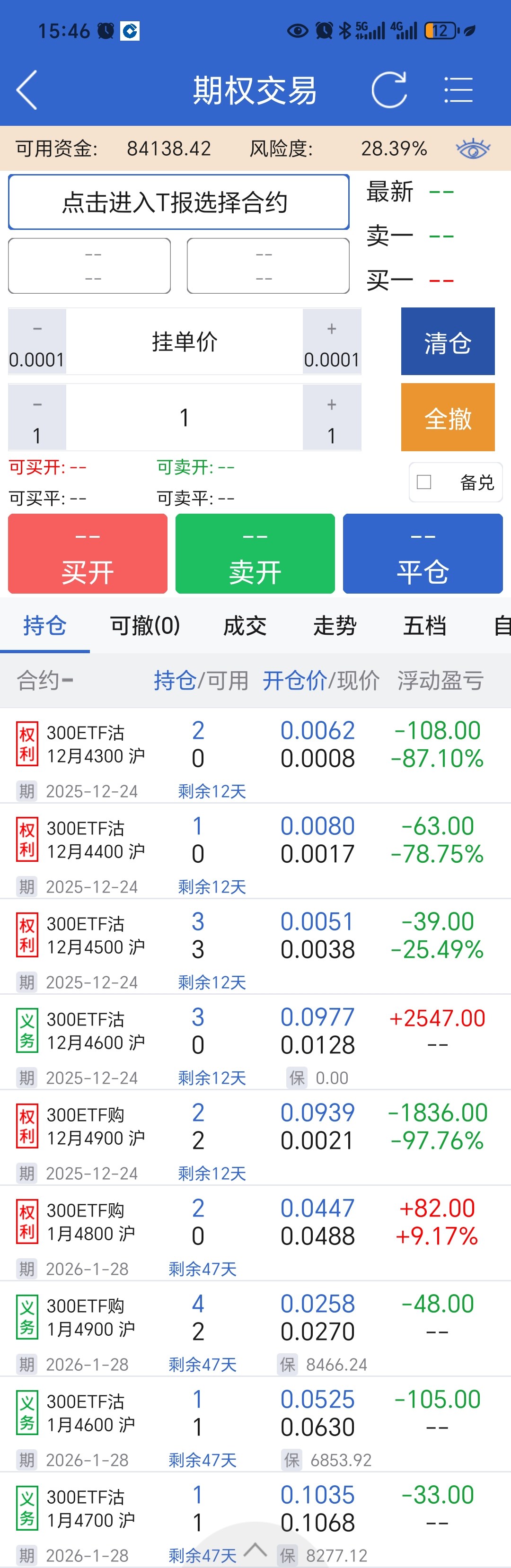Tap the red 买开 button
Viewport: 511px width, 1568px height.
point(88,554)
